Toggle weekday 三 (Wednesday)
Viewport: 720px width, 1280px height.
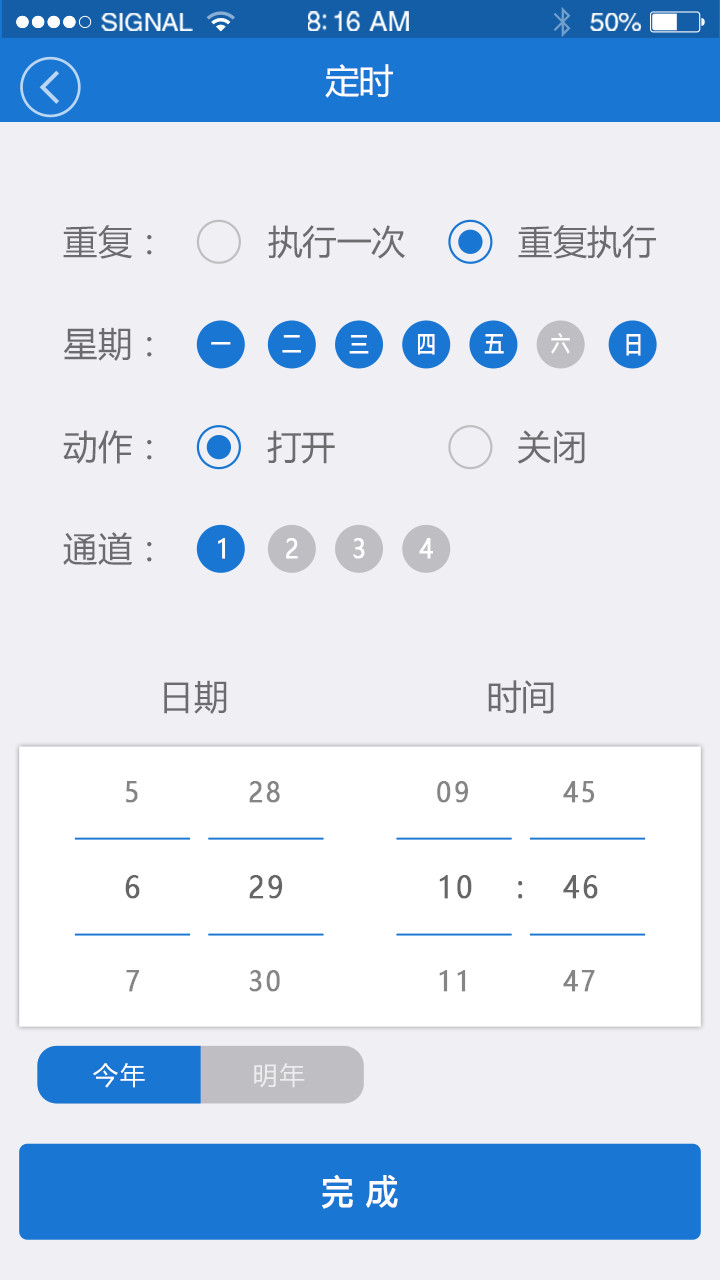coord(359,345)
